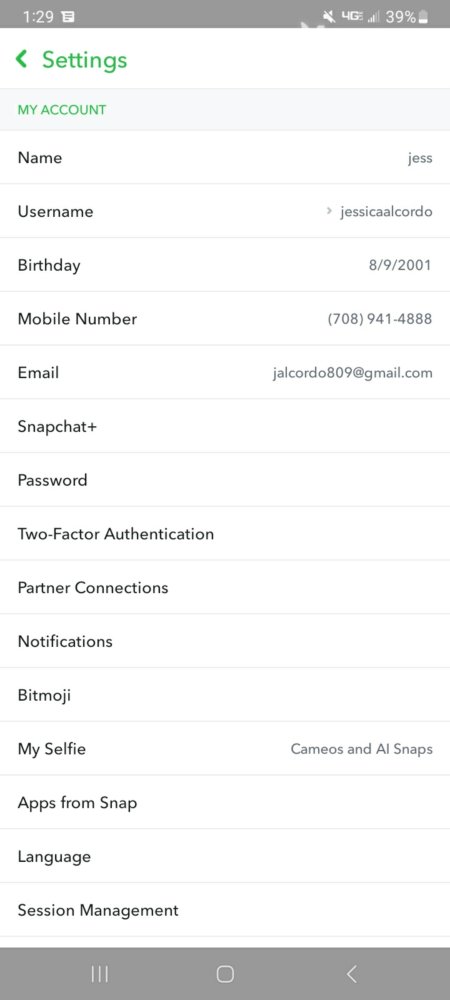Go back from Settings
Viewport: 450px width, 1000px height.
coord(22,59)
